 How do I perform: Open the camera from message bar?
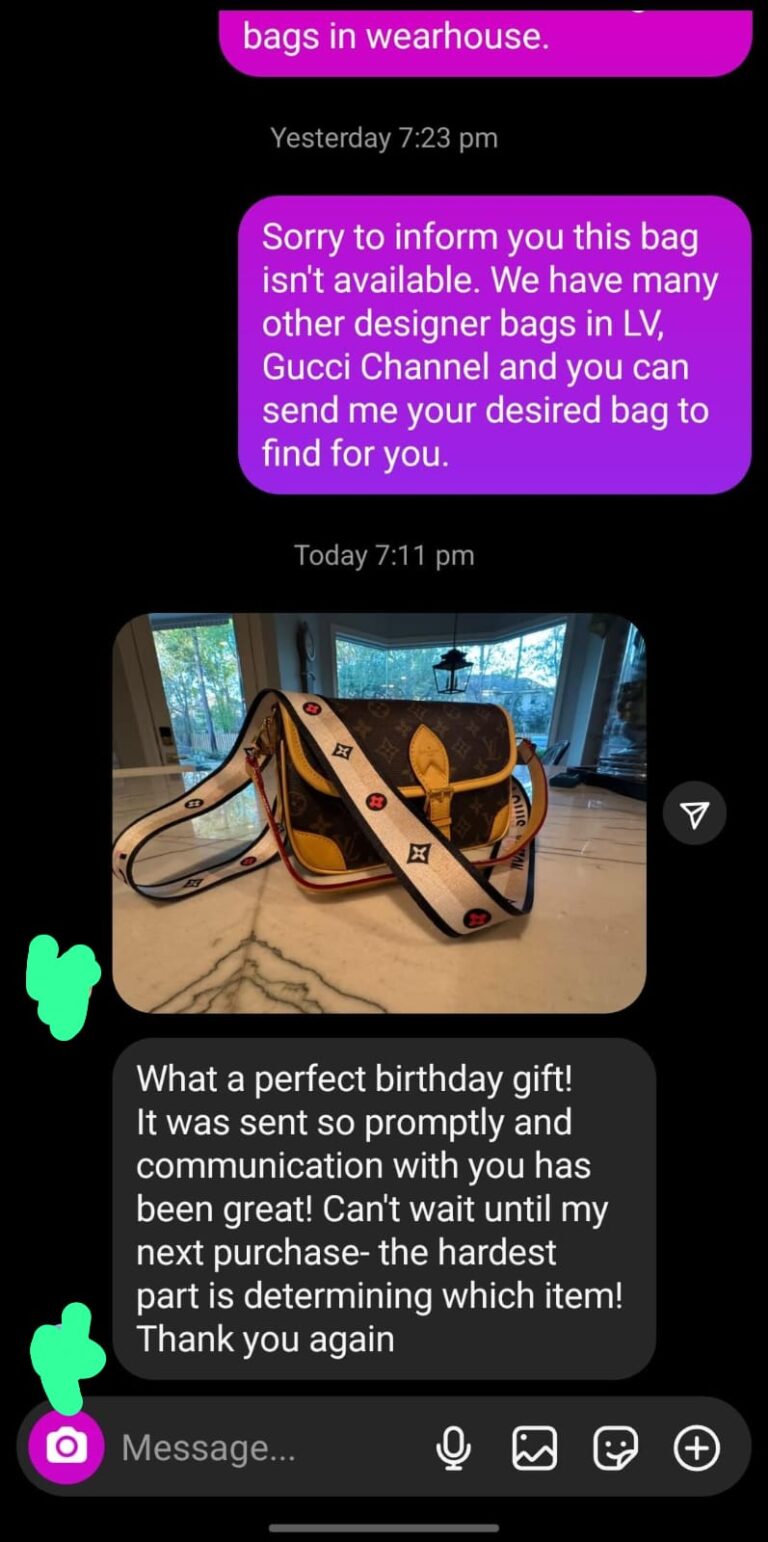click(x=66, y=1446)
